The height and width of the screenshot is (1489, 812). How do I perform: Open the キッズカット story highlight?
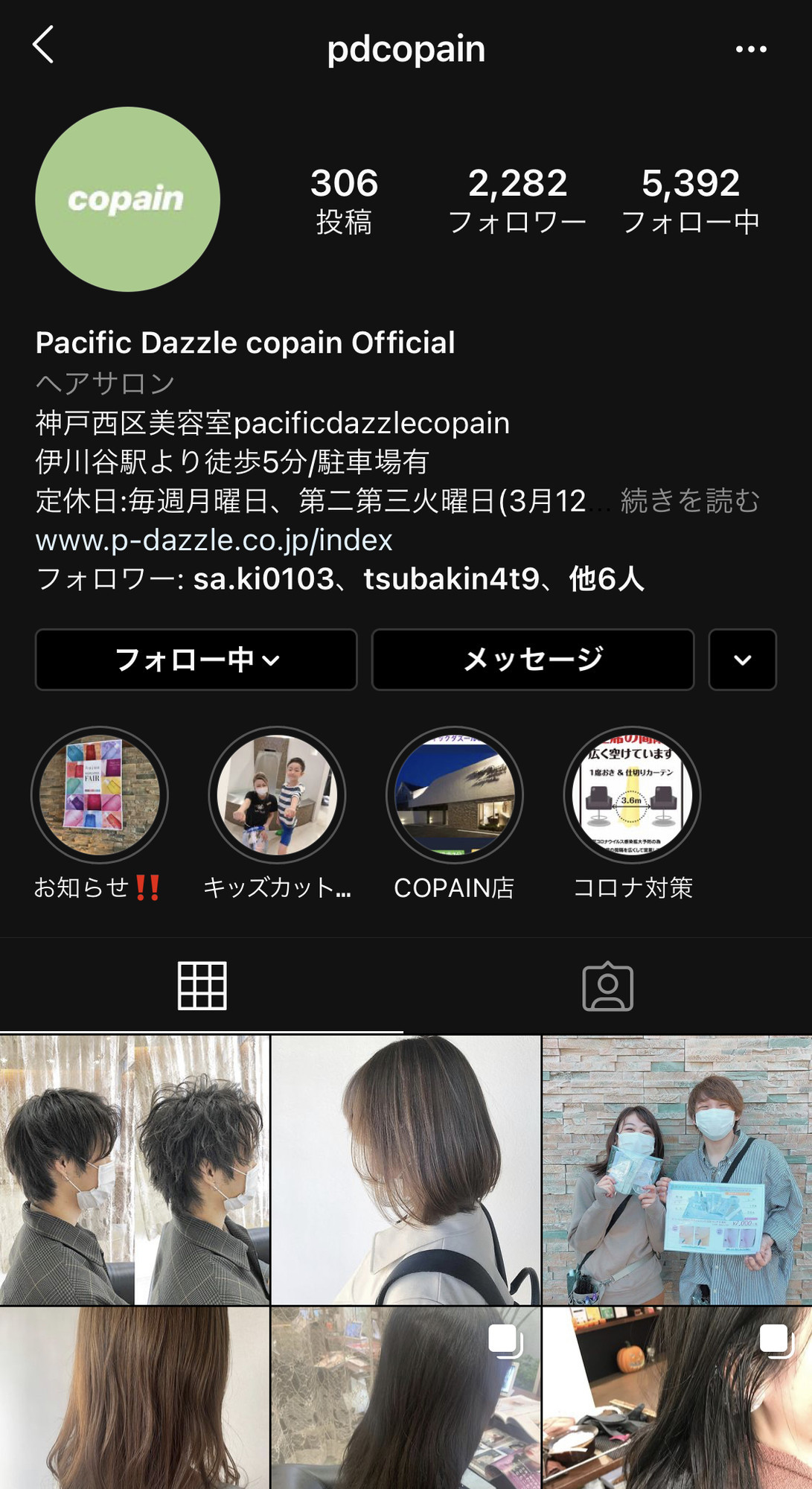click(277, 795)
